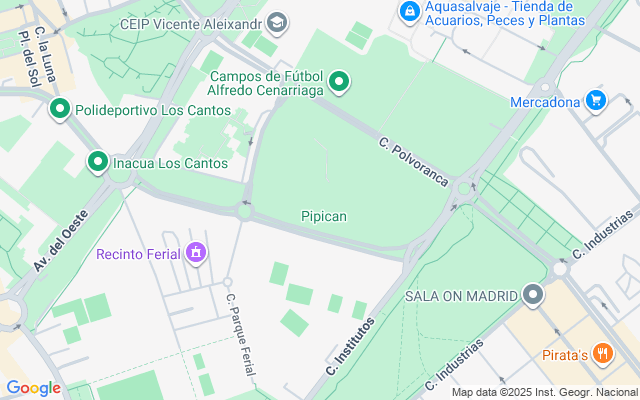Viewport: 640px width, 400px height.
Task: Open the SALA ON MADRID marker
Action: click(x=534, y=295)
